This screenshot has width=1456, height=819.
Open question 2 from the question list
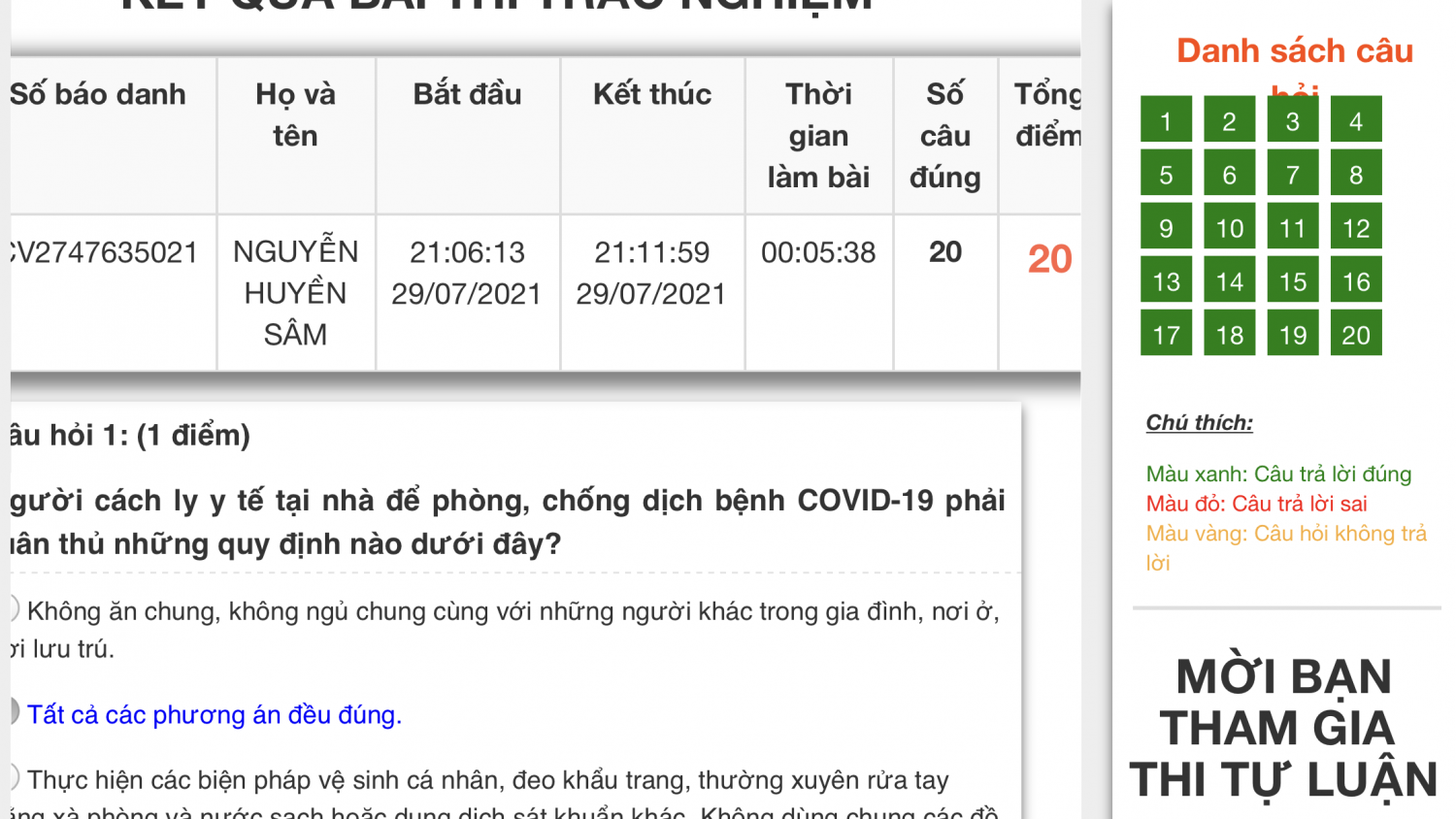(x=1229, y=120)
